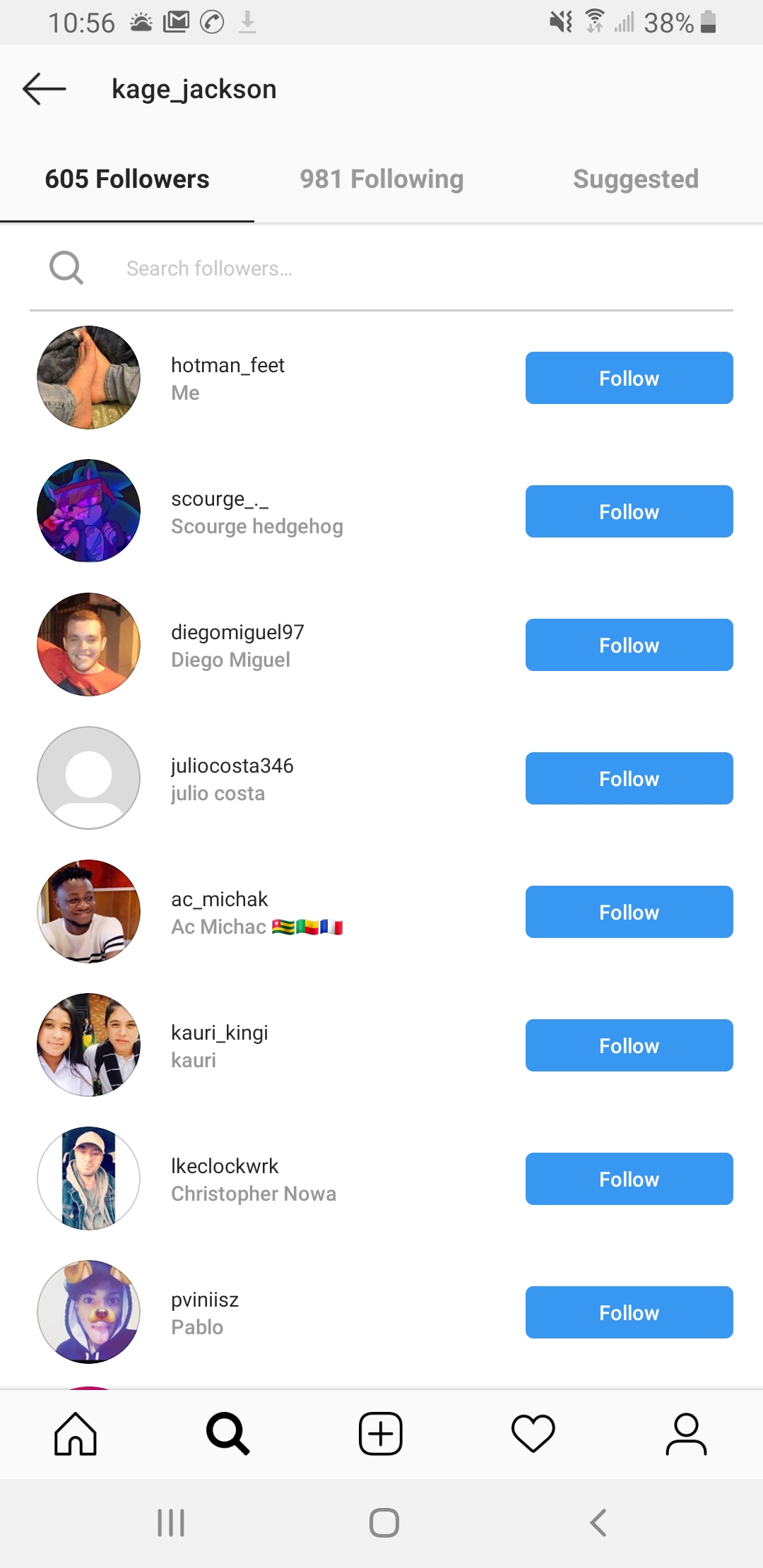Open kauri_kingi's profile picture

point(88,1045)
